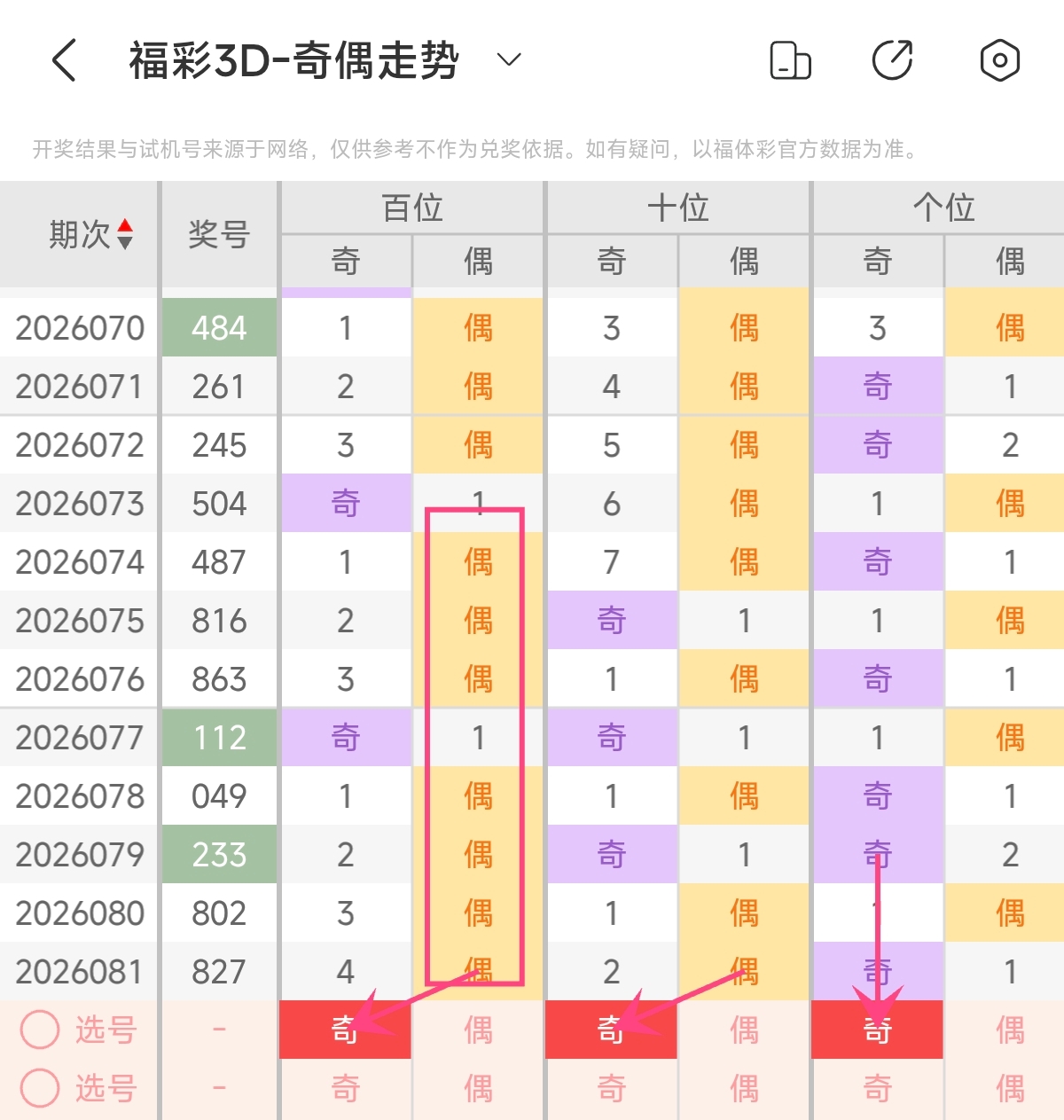Viewport: 1064px width, 1120px height.
Task: Pick 偶 beside the red 十位 奇
Action: click(744, 1030)
